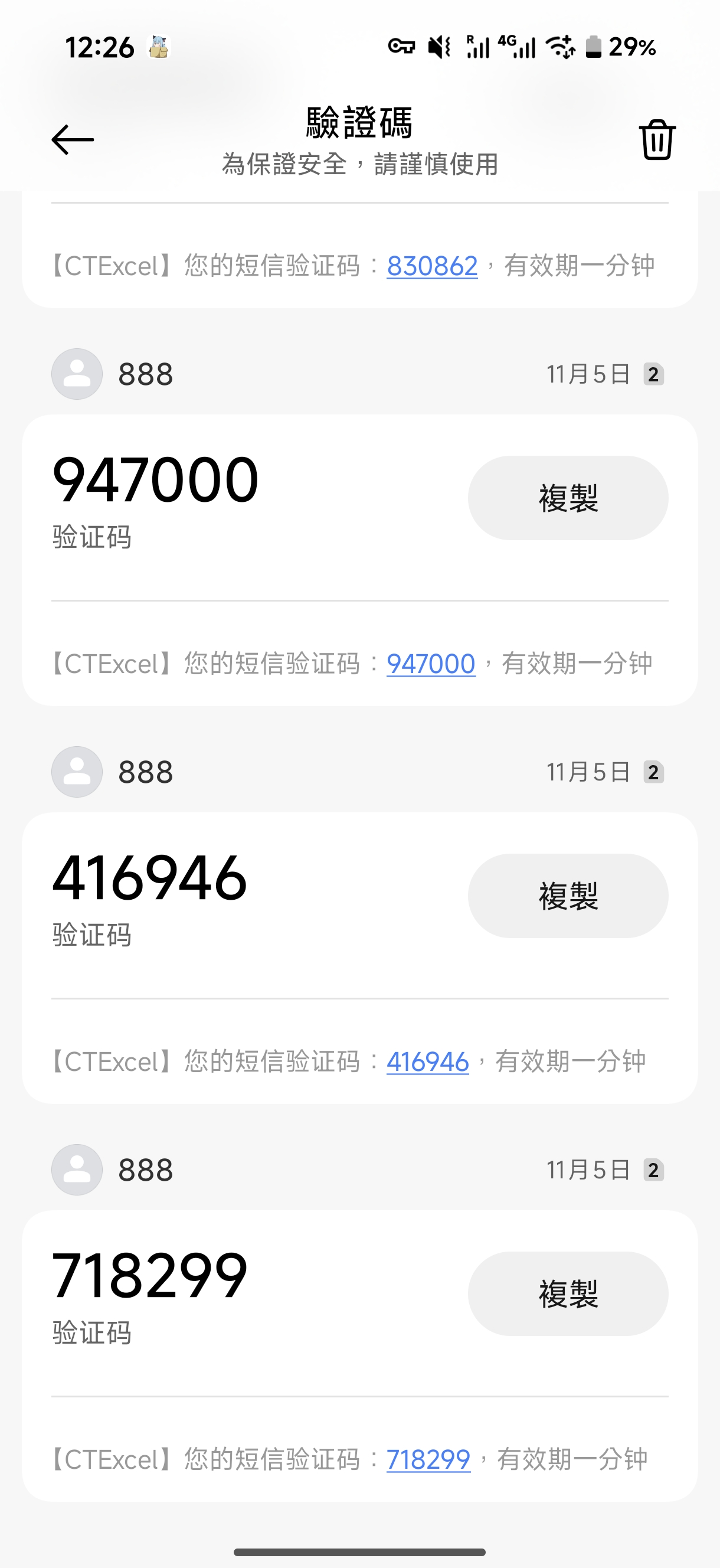Click the avatar for the 718299 message sender
Image resolution: width=720 pixels, height=1568 pixels.
[77, 1170]
